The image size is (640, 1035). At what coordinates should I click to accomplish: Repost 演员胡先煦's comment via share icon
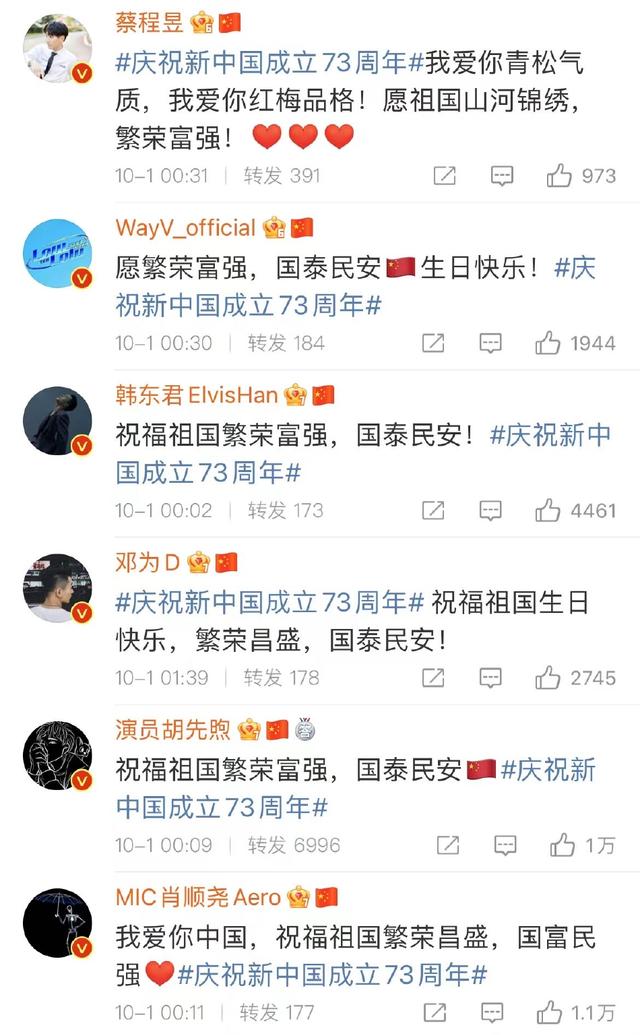(x=447, y=845)
